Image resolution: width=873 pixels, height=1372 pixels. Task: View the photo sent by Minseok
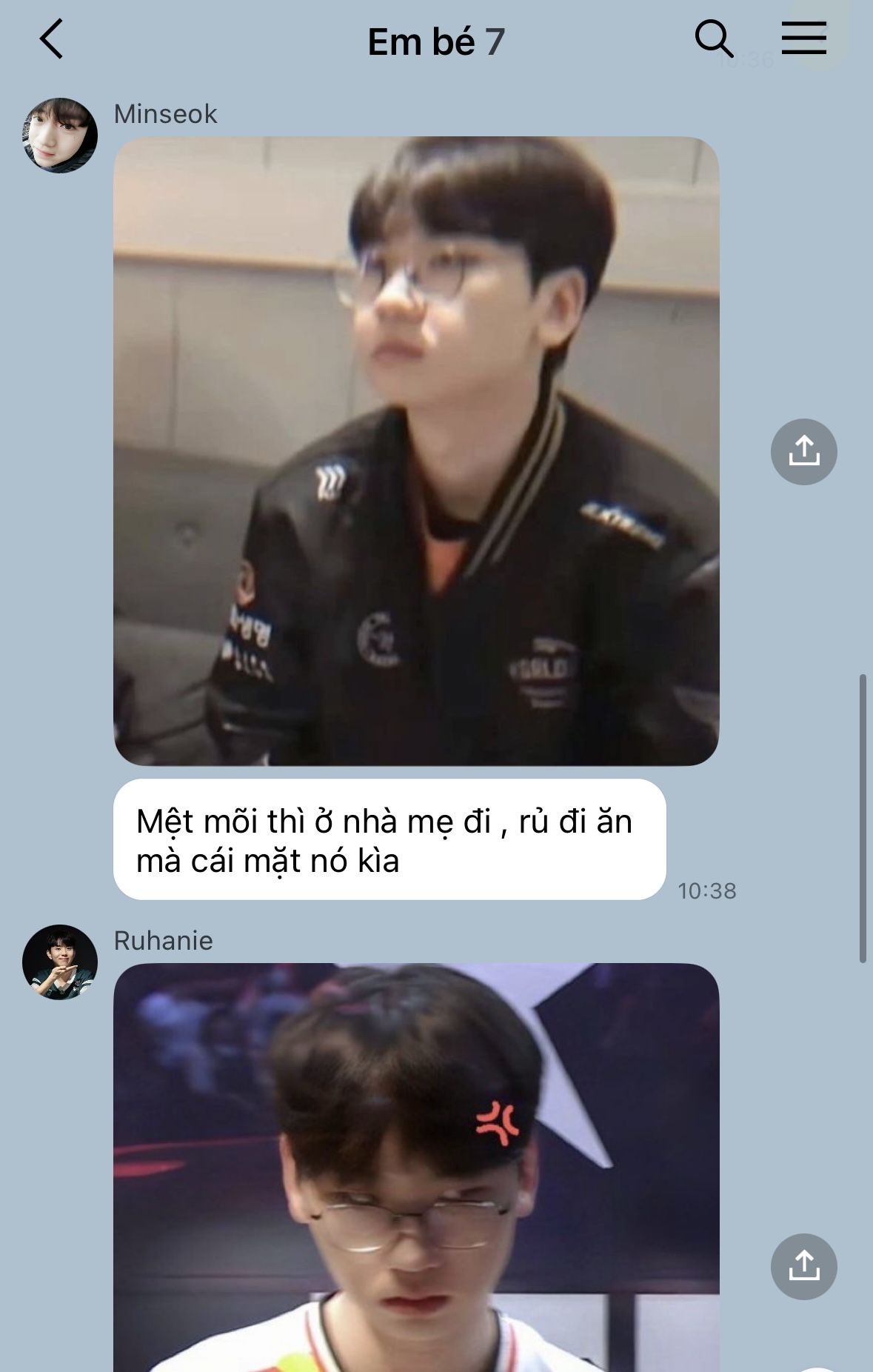415,450
